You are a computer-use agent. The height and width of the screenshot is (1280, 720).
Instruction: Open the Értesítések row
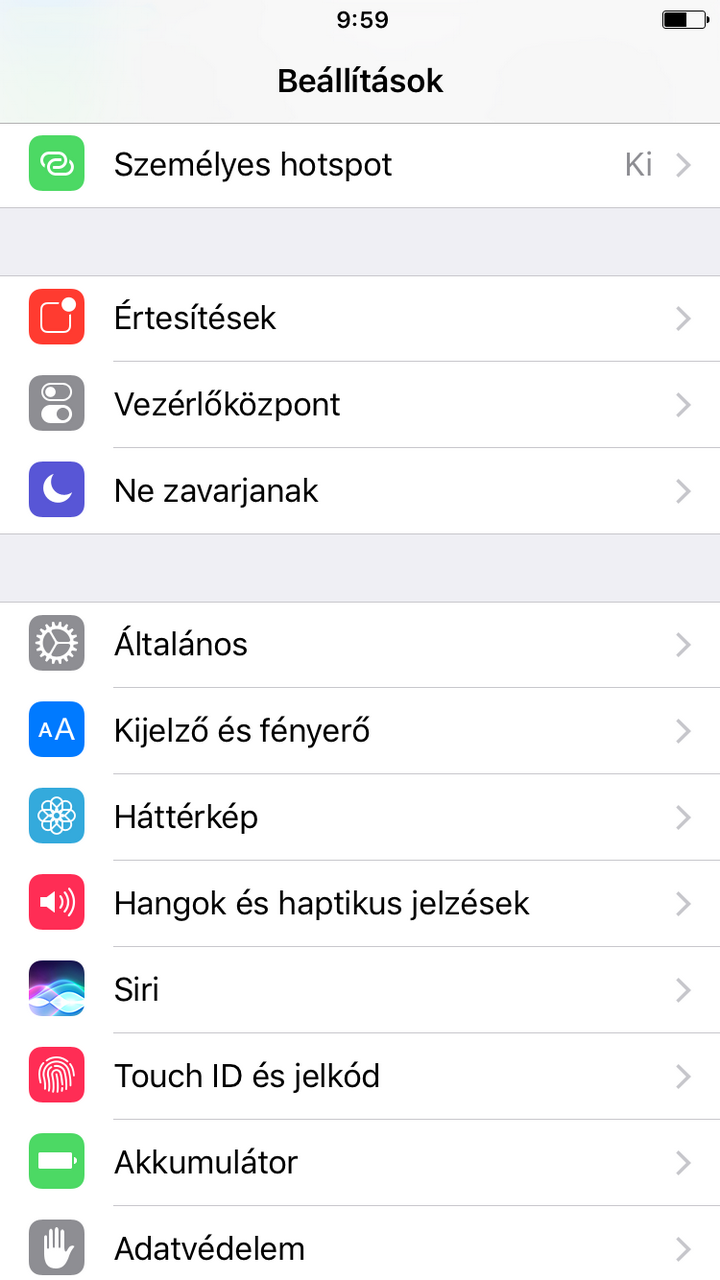(360, 318)
